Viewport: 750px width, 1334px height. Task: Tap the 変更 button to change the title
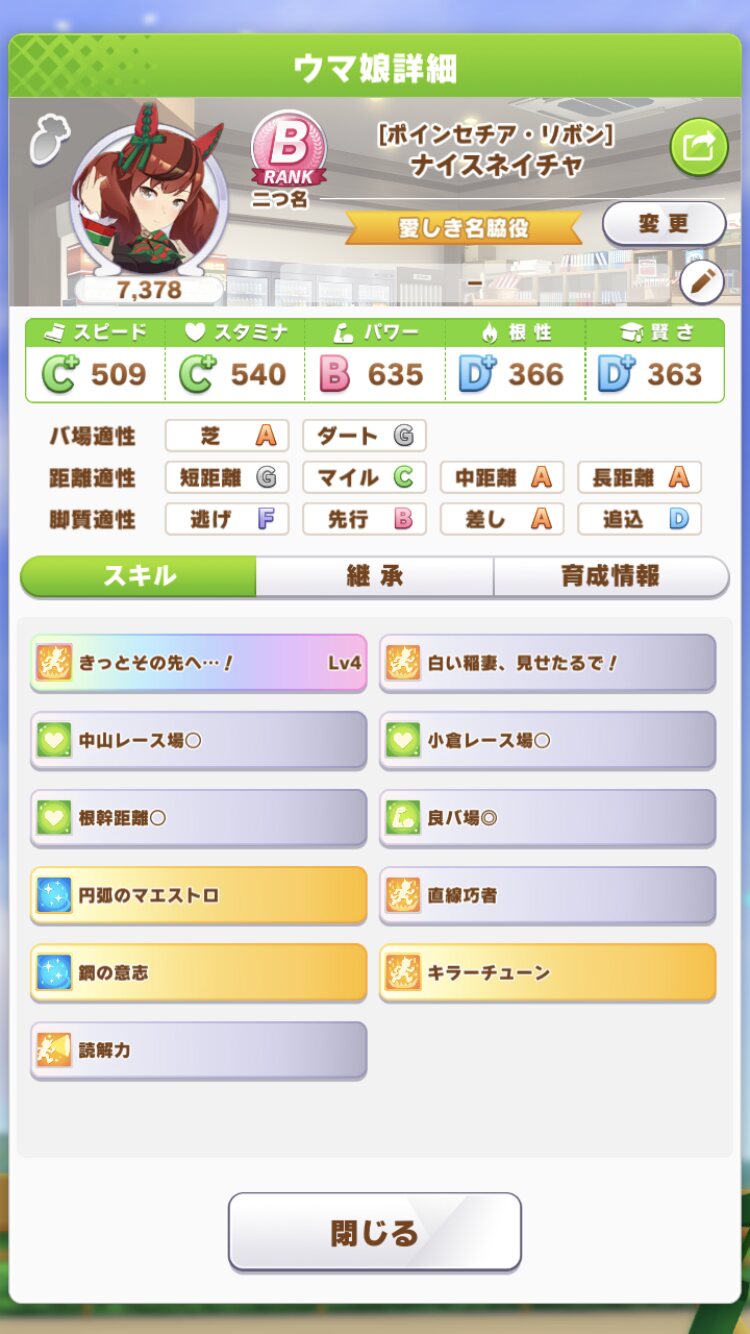pos(664,223)
